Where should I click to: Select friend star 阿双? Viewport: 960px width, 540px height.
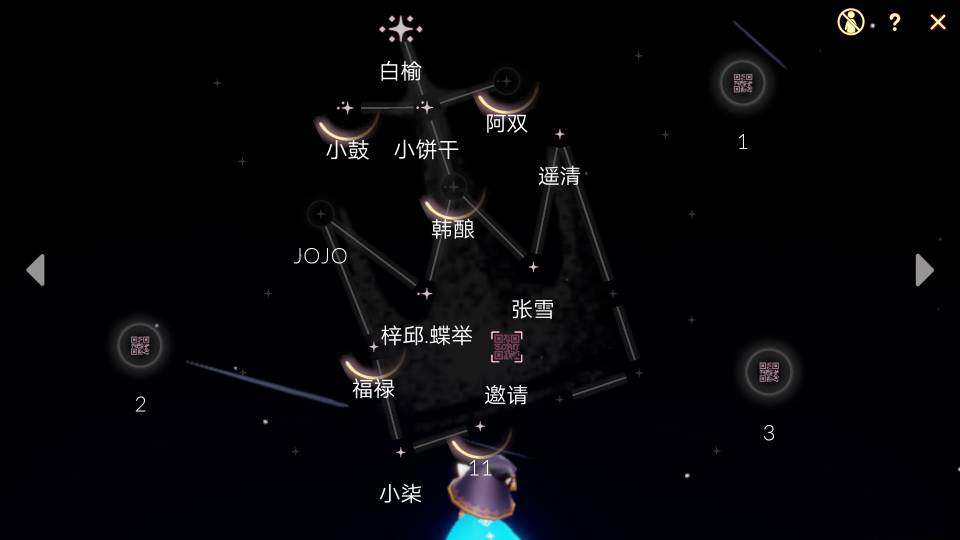[506, 82]
